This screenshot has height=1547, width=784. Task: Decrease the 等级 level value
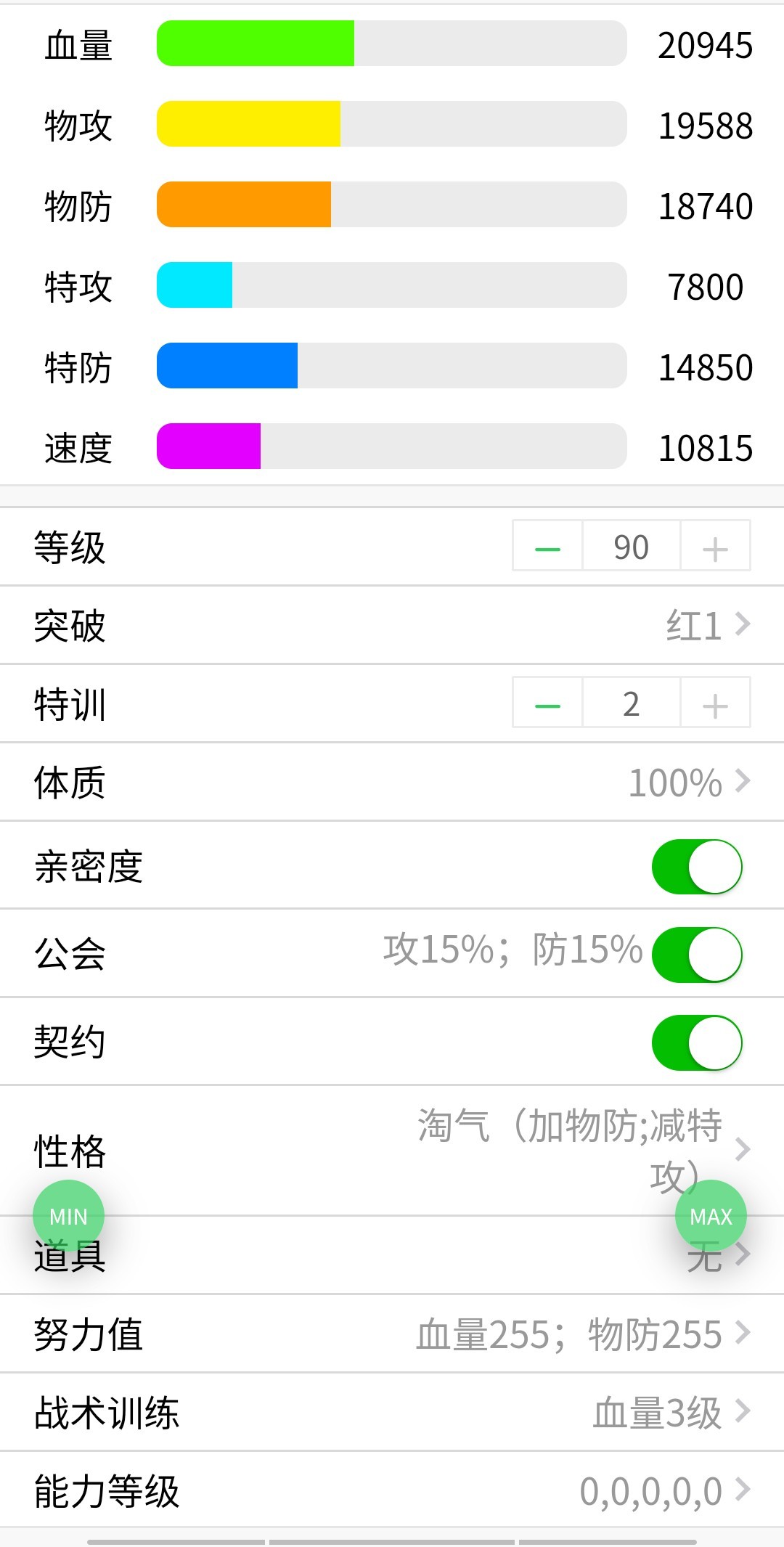[x=547, y=547]
